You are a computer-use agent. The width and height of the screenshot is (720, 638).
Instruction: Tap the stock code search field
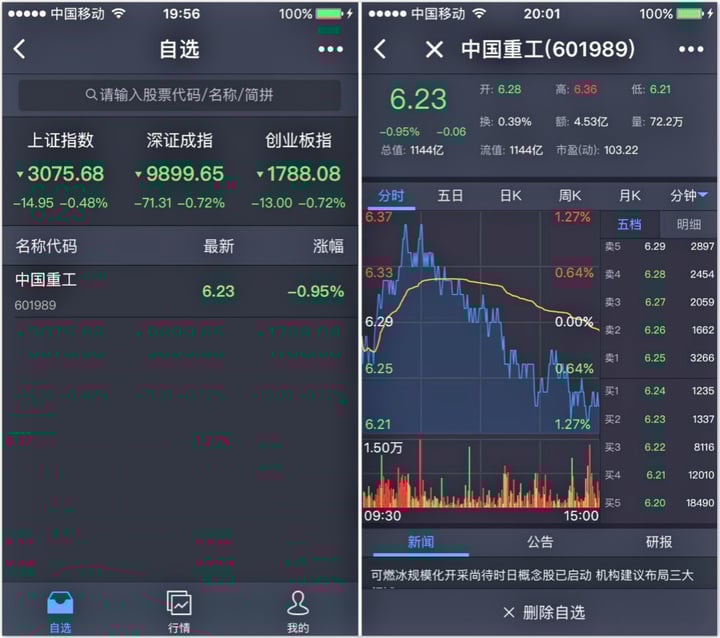(180, 95)
